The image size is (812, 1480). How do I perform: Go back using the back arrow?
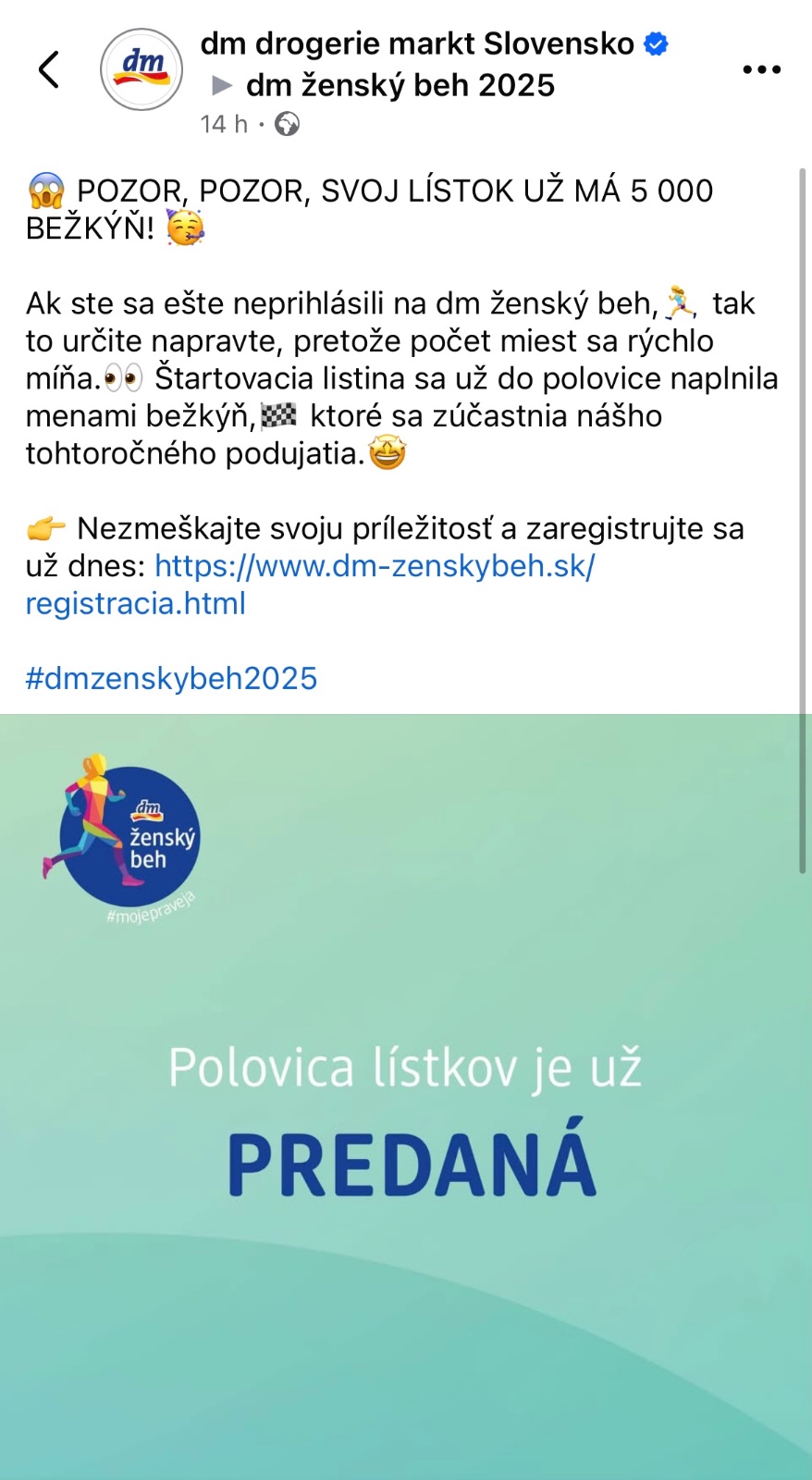pyautogui.click(x=49, y=69)
